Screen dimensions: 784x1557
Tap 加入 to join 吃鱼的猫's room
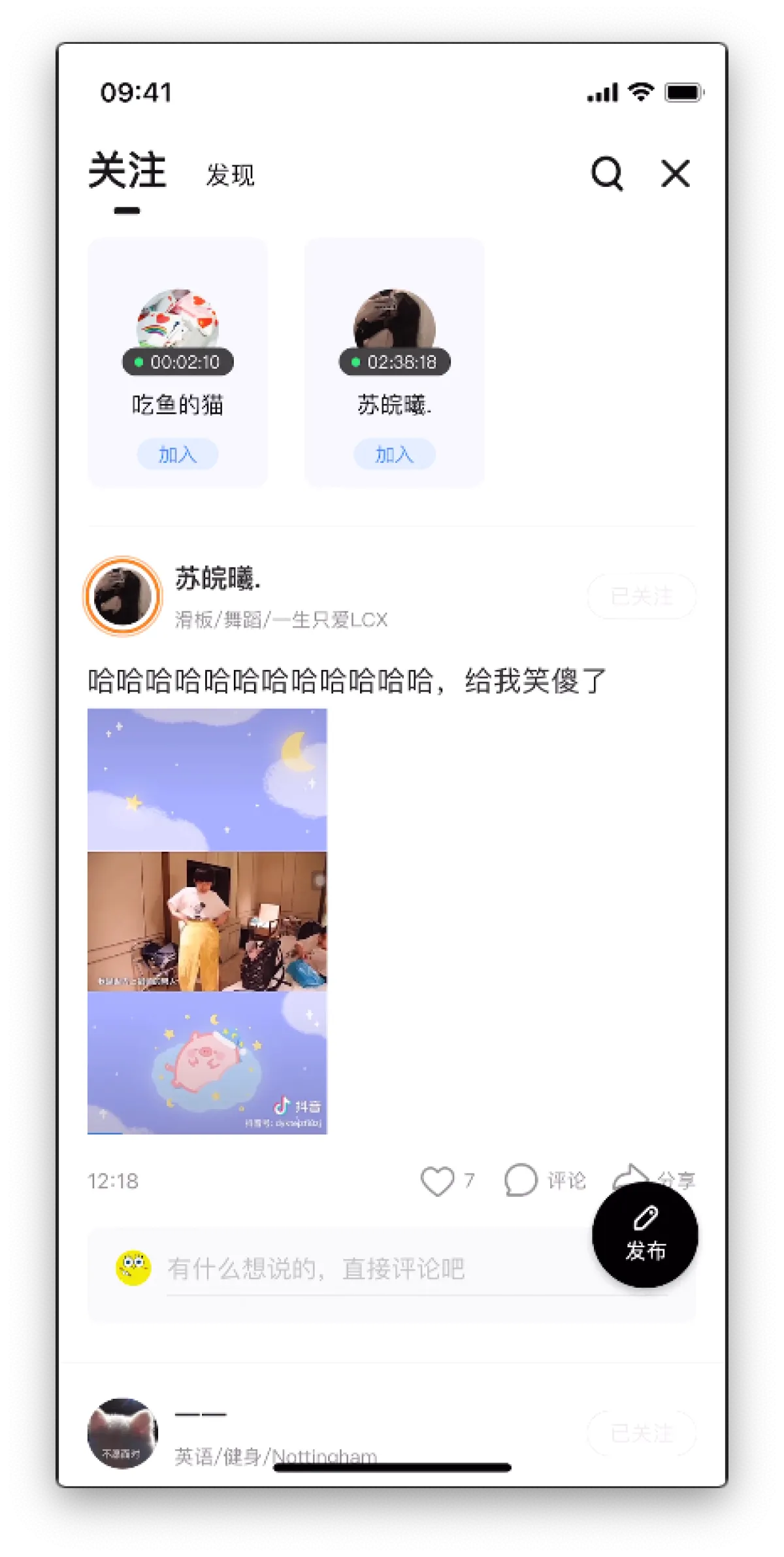click(178, 454)
